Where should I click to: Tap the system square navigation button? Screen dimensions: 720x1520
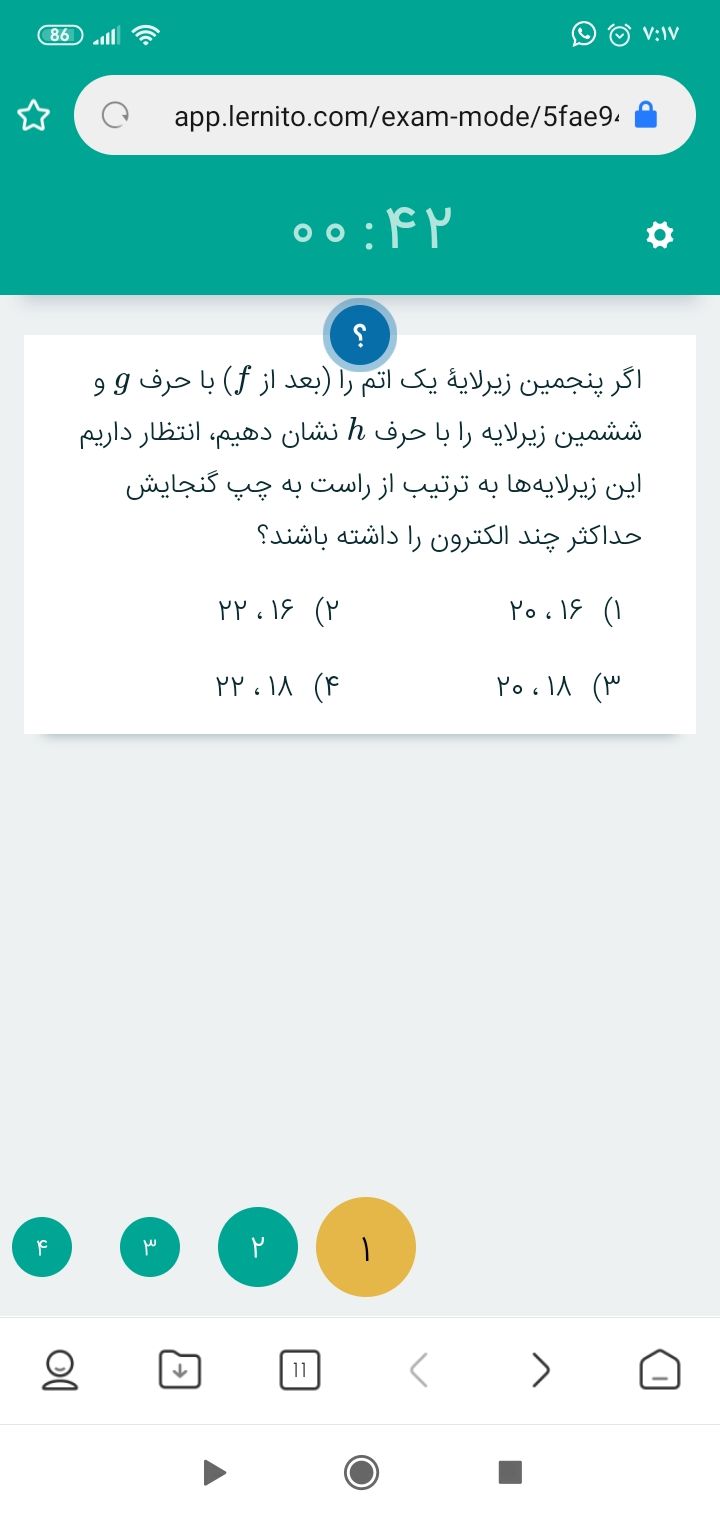tap(510, 1472)
